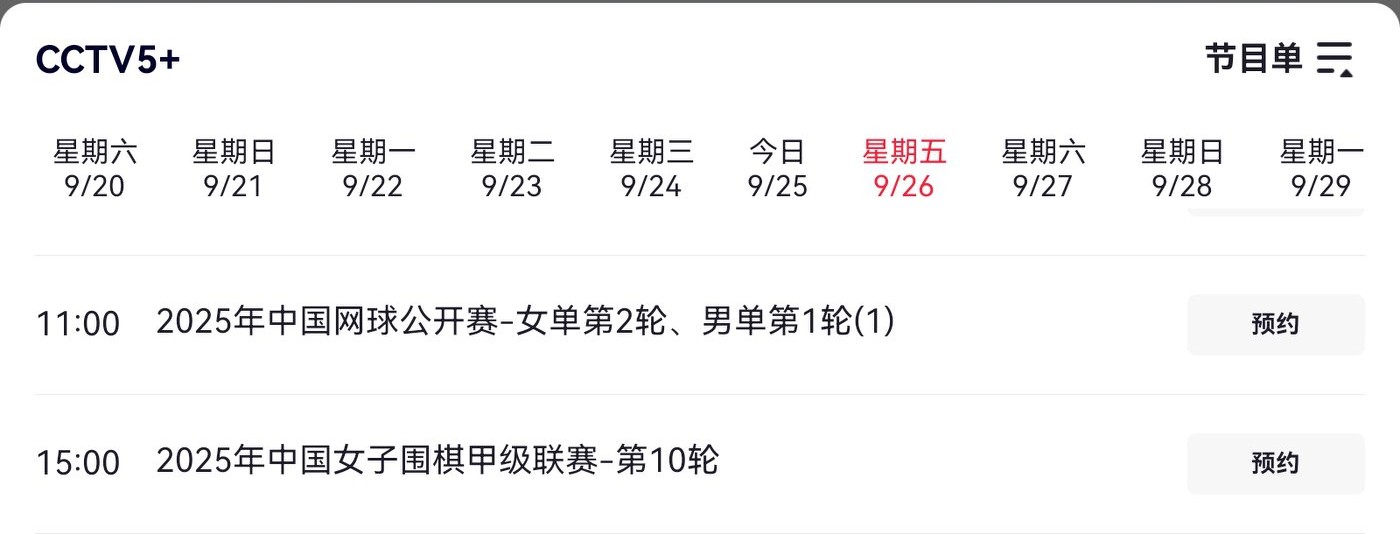Select 星期三 9/24 date tab
This screenshot has height=542, width=1400.
tap(651, 169)
